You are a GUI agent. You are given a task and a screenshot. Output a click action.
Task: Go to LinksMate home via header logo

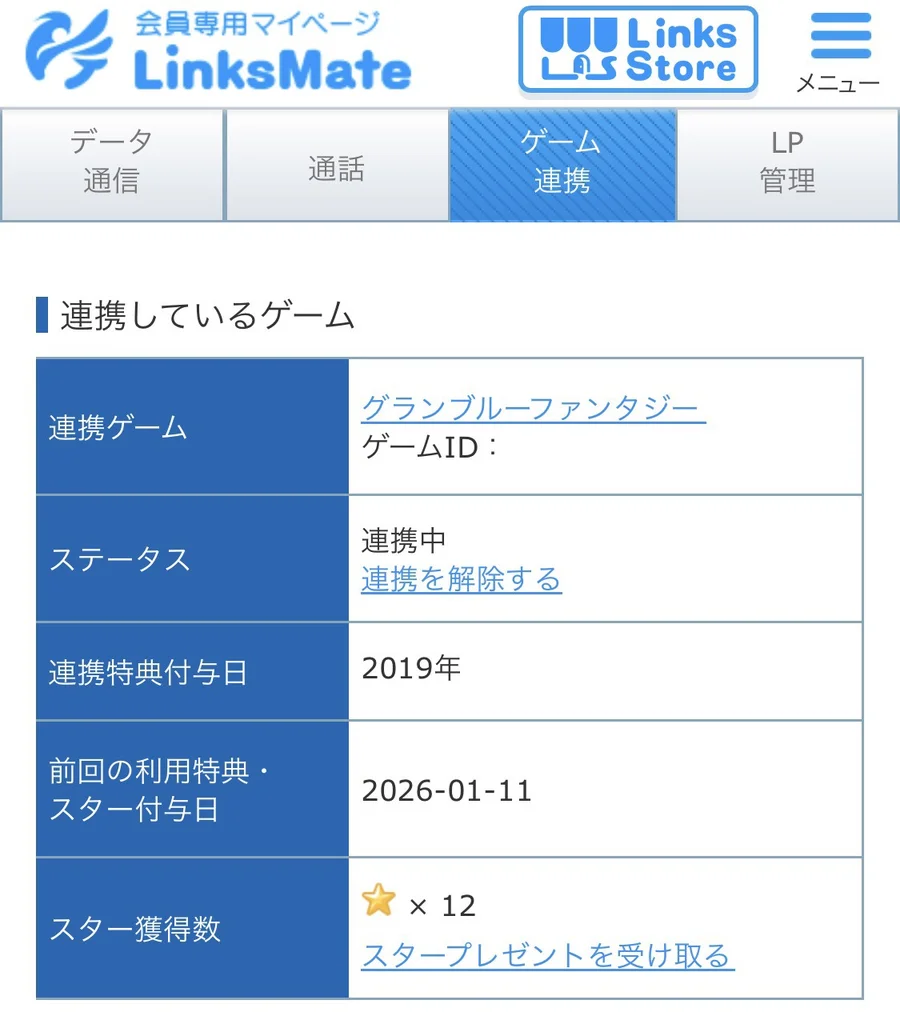tap(218, 50)
